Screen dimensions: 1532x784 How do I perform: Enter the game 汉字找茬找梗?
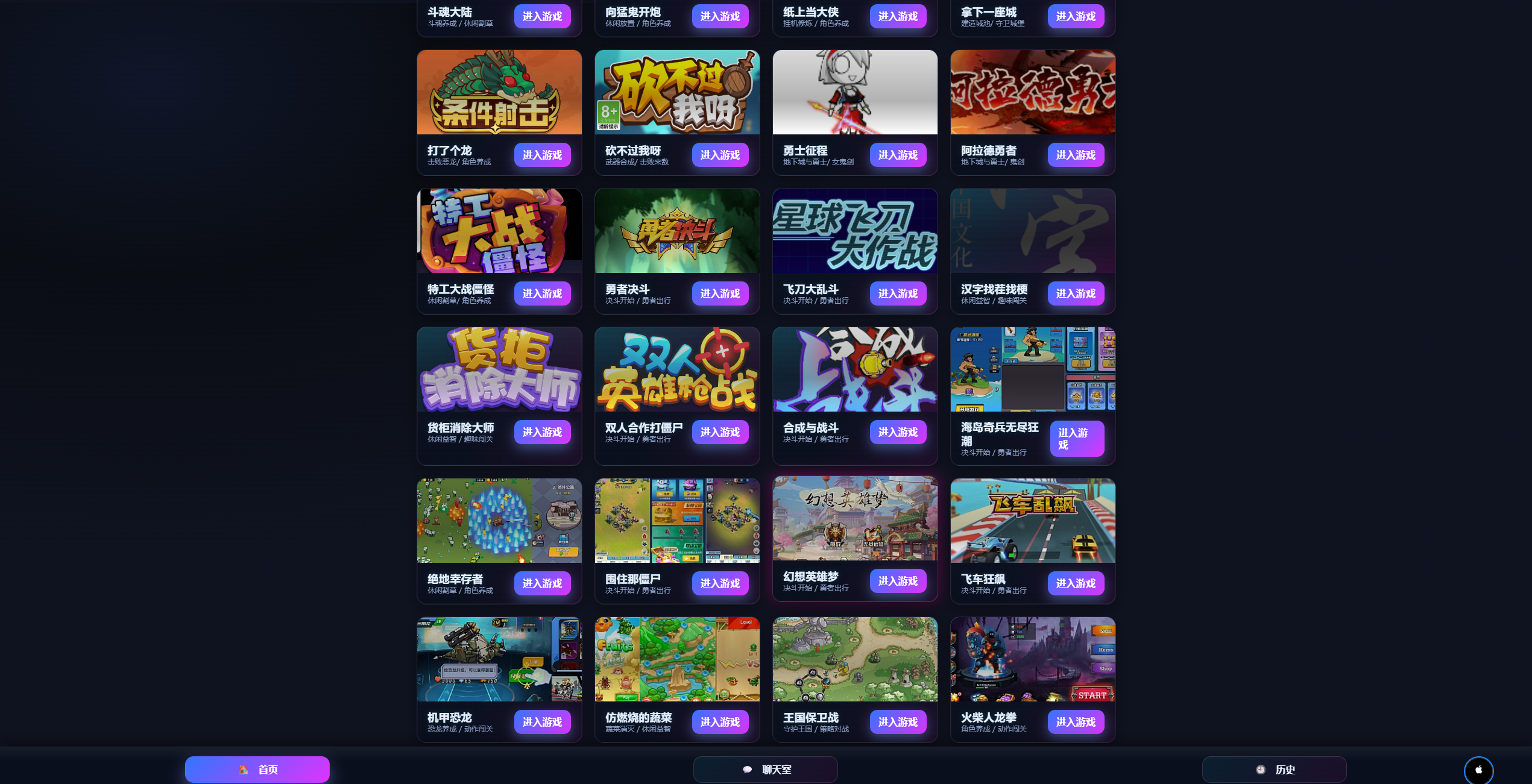coord(1076,293)
